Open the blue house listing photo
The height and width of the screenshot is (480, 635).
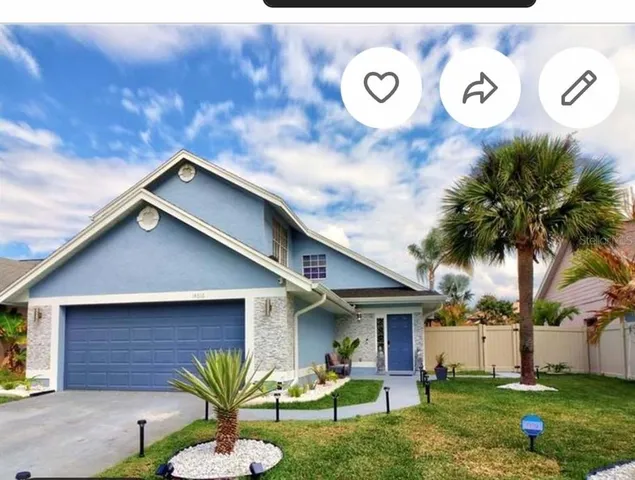250,300
